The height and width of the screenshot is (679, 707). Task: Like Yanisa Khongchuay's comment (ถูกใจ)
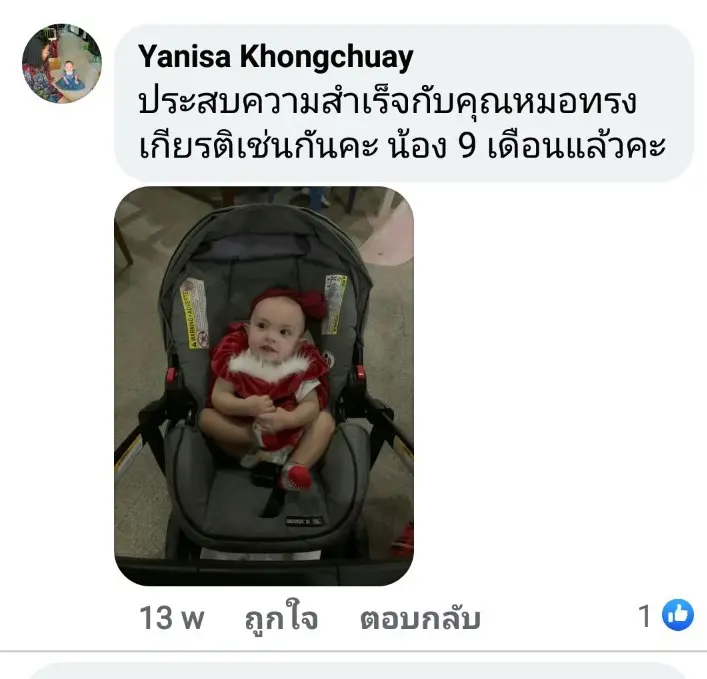(x=281, y=618)
